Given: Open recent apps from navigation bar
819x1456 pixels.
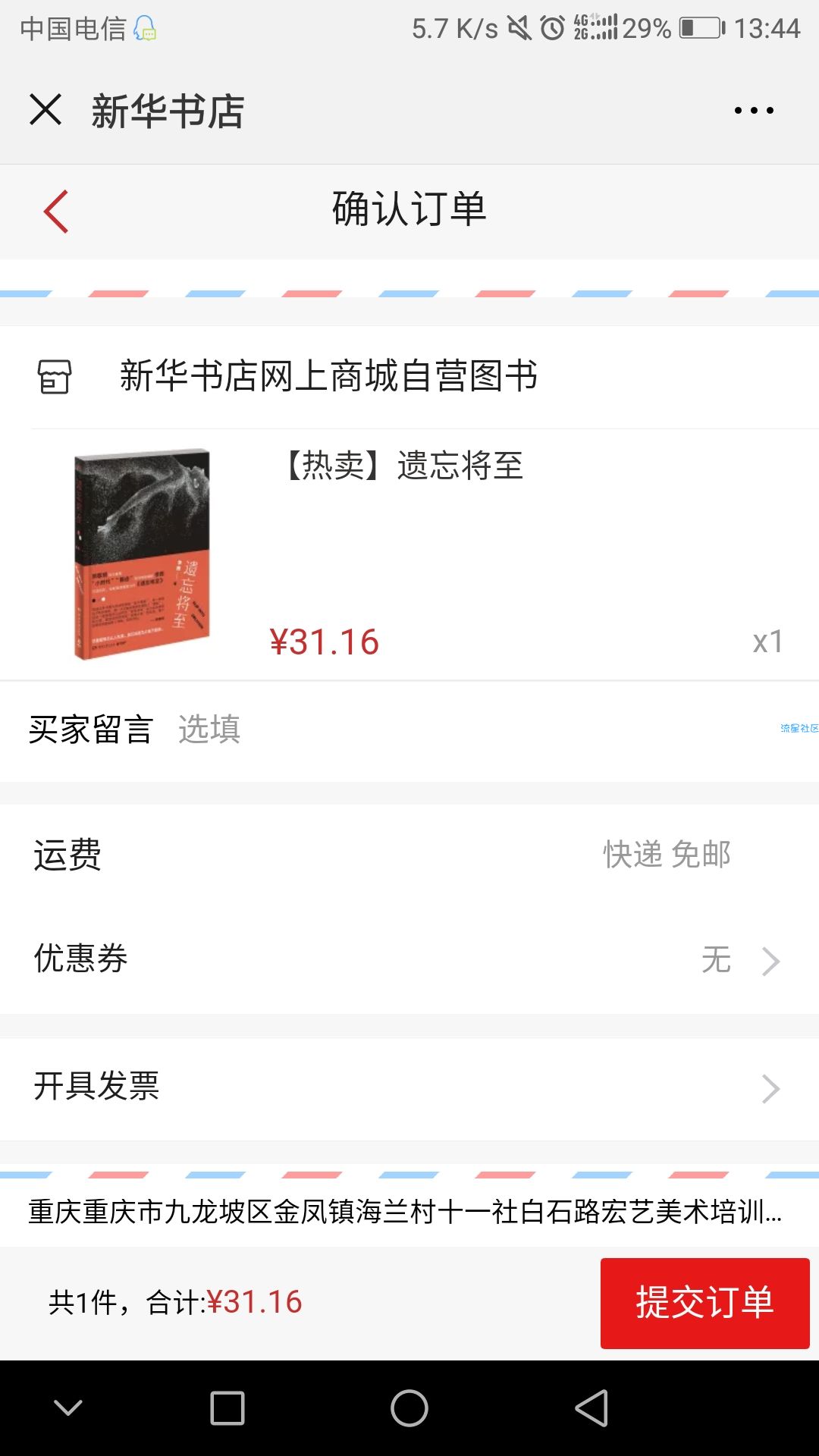Looking at the screenshot, I should [227, 1408].
